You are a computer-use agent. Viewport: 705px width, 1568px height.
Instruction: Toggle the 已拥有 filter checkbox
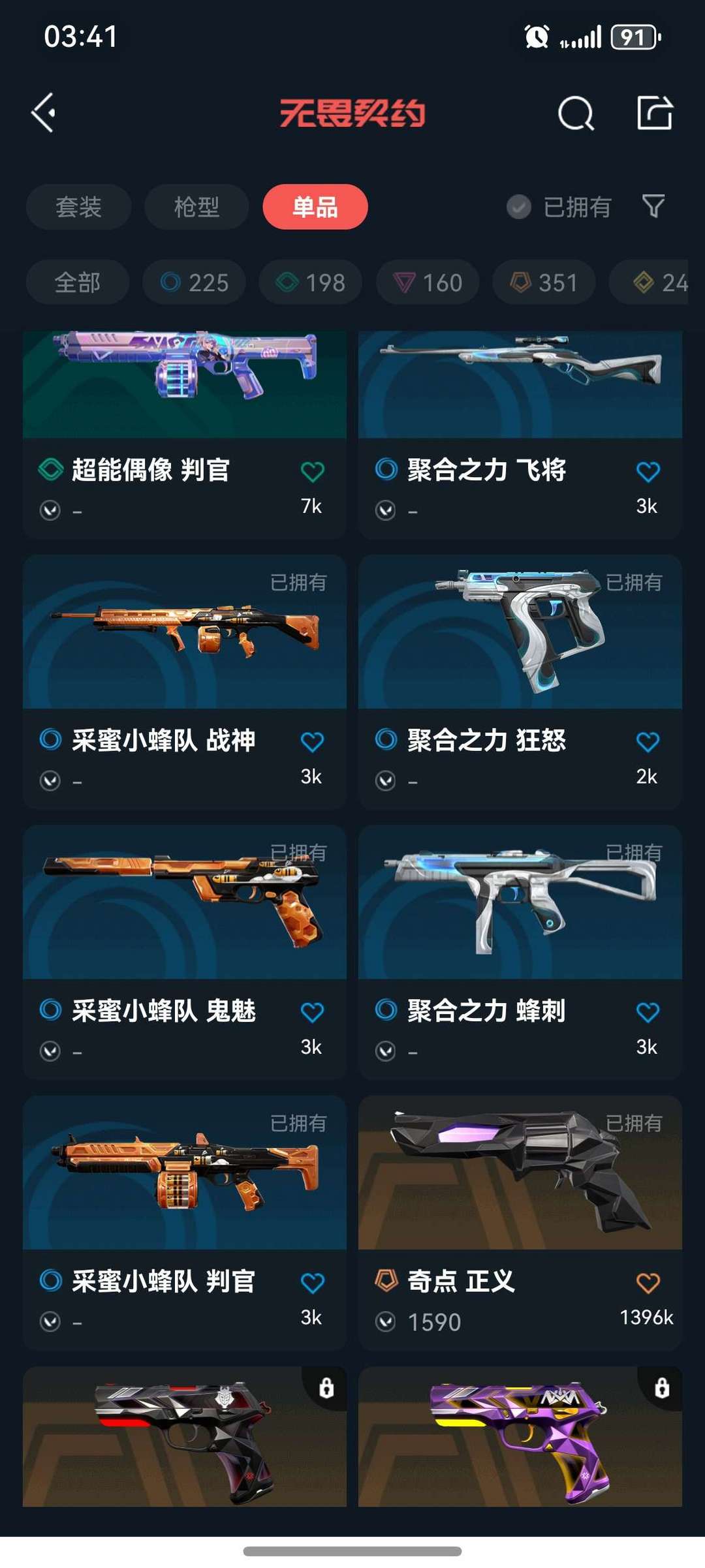(x=519, y=207)
